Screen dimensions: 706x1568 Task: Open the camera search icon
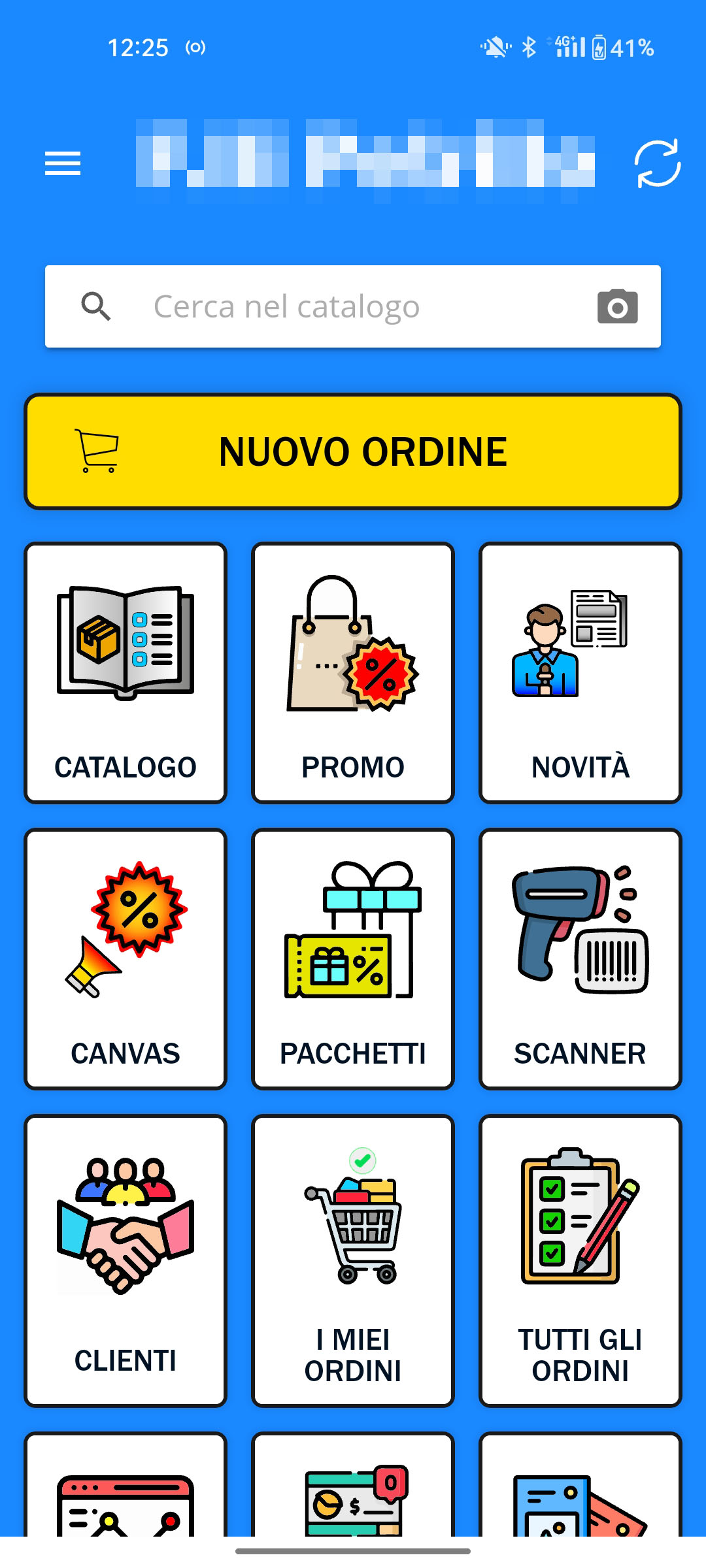pos(617,306)
